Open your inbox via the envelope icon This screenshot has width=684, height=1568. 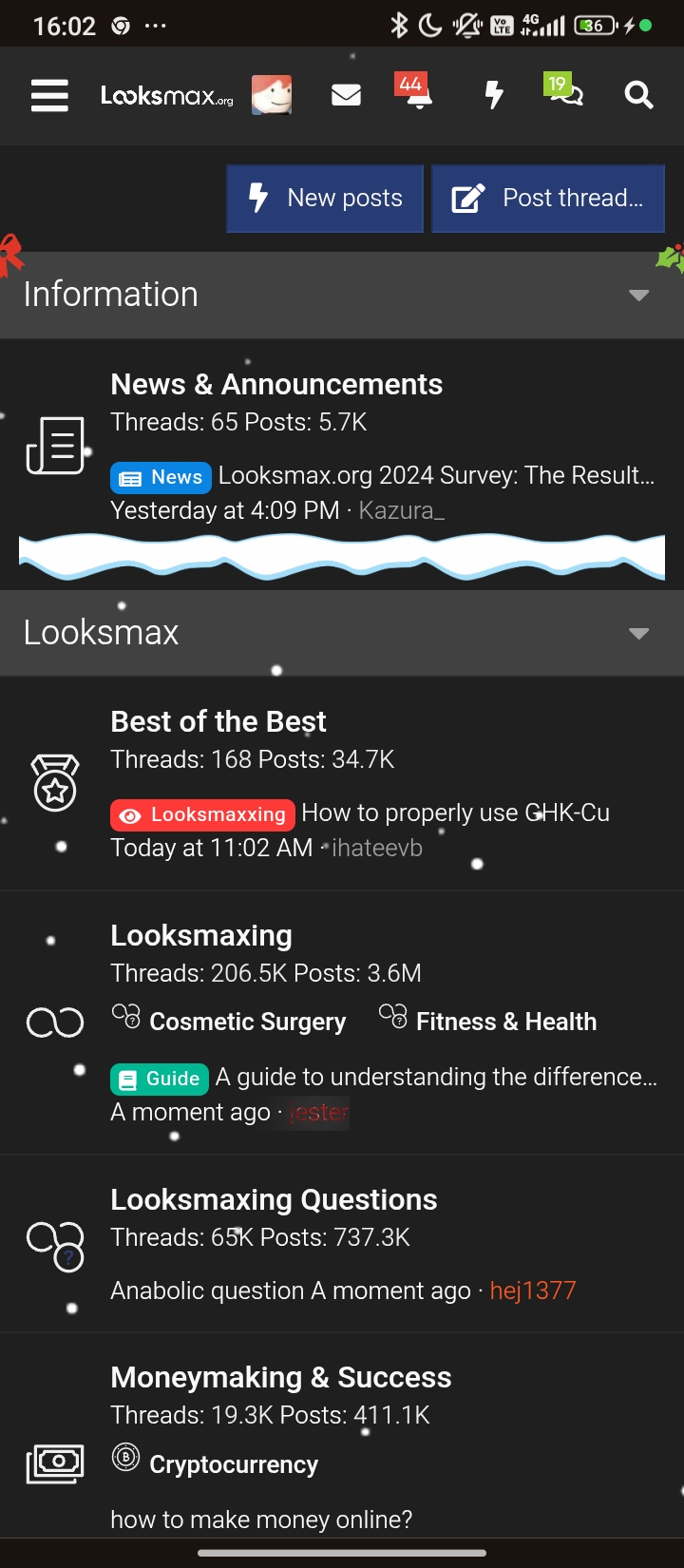click(346, 95)
